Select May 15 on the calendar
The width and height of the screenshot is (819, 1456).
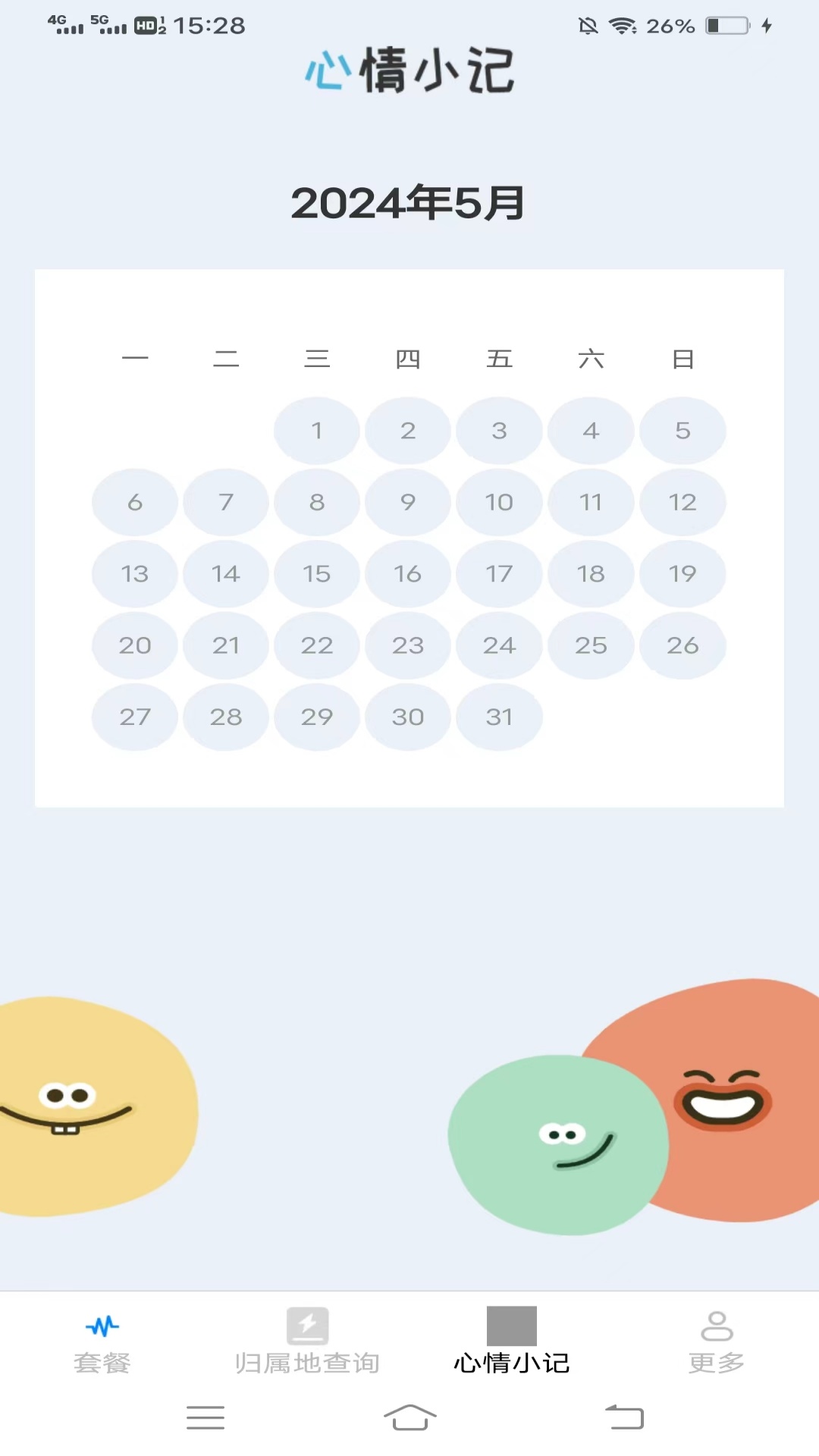point(316,574)
